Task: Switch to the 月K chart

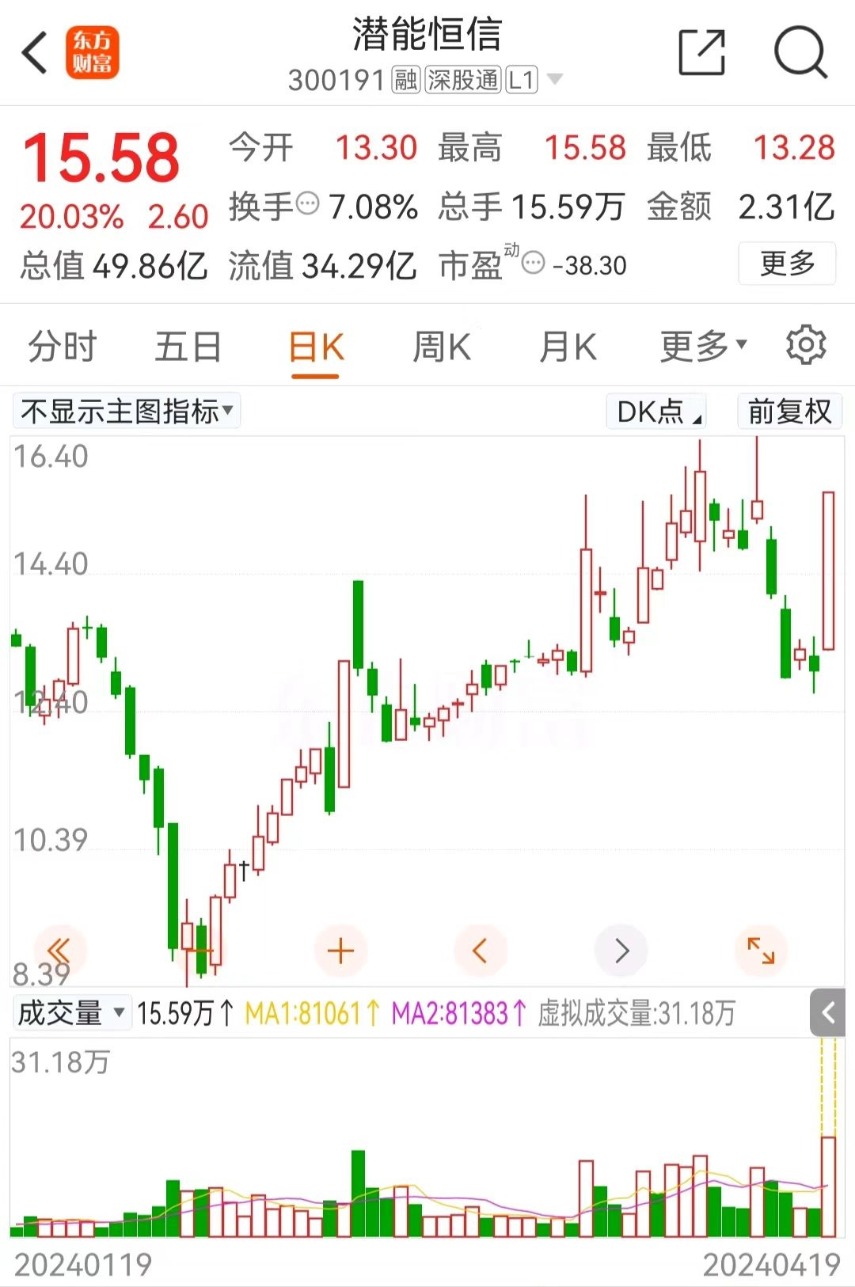Action: [567, 347]
